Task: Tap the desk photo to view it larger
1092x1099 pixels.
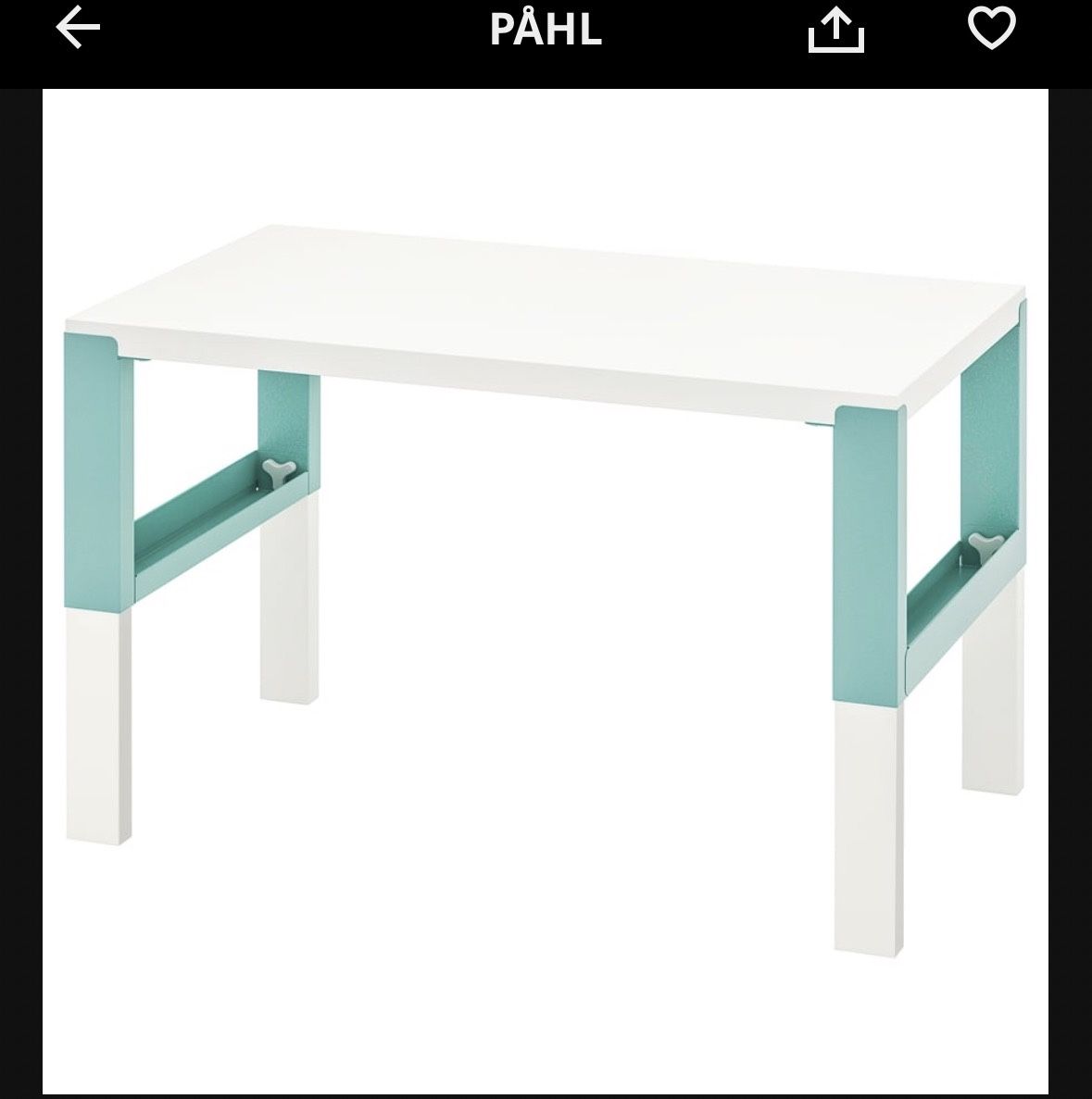Action: (546, 556)
